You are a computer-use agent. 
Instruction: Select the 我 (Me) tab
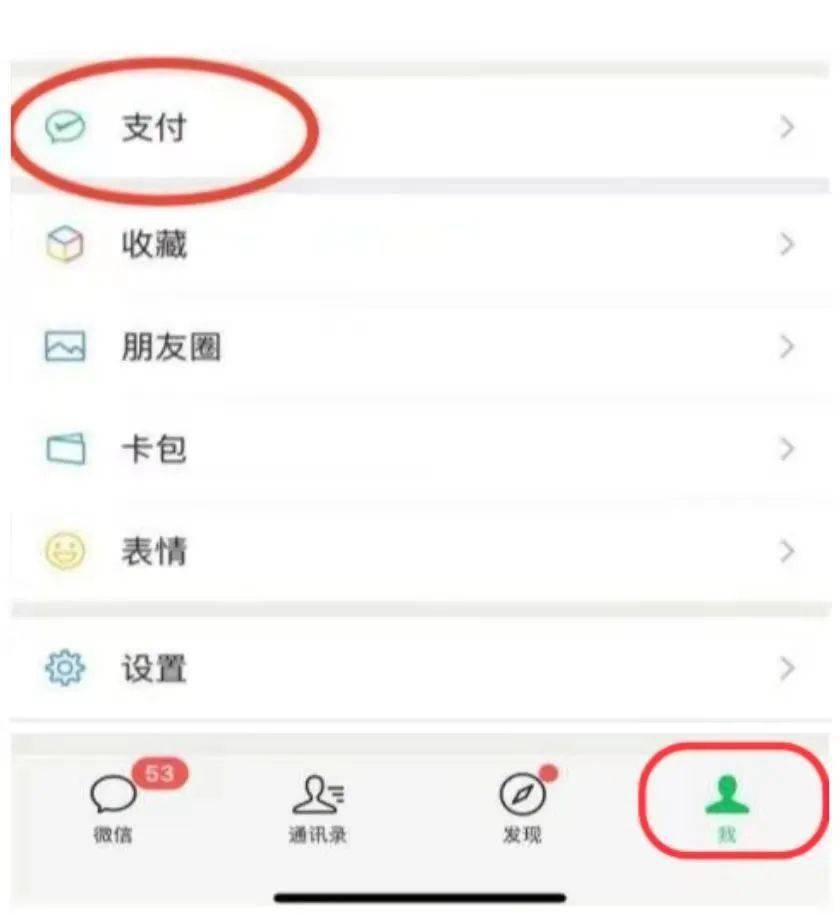point(727,806)
